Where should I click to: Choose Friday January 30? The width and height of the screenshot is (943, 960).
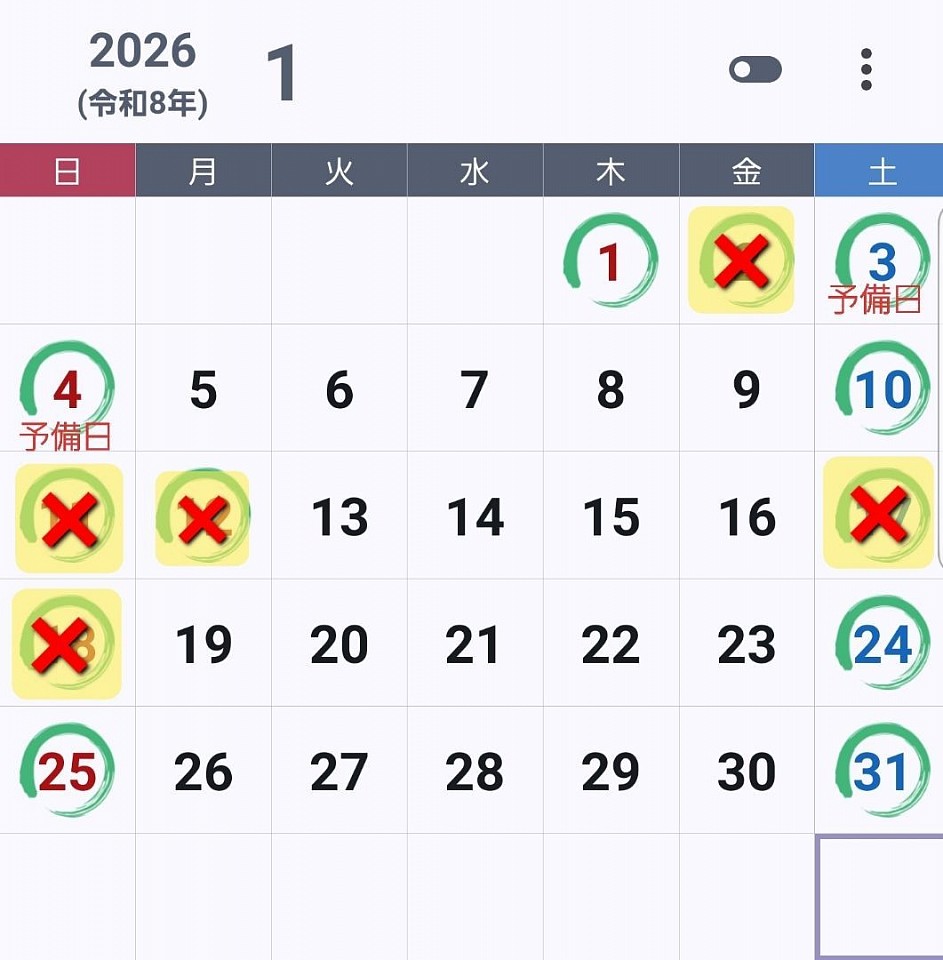coord(746,772)
